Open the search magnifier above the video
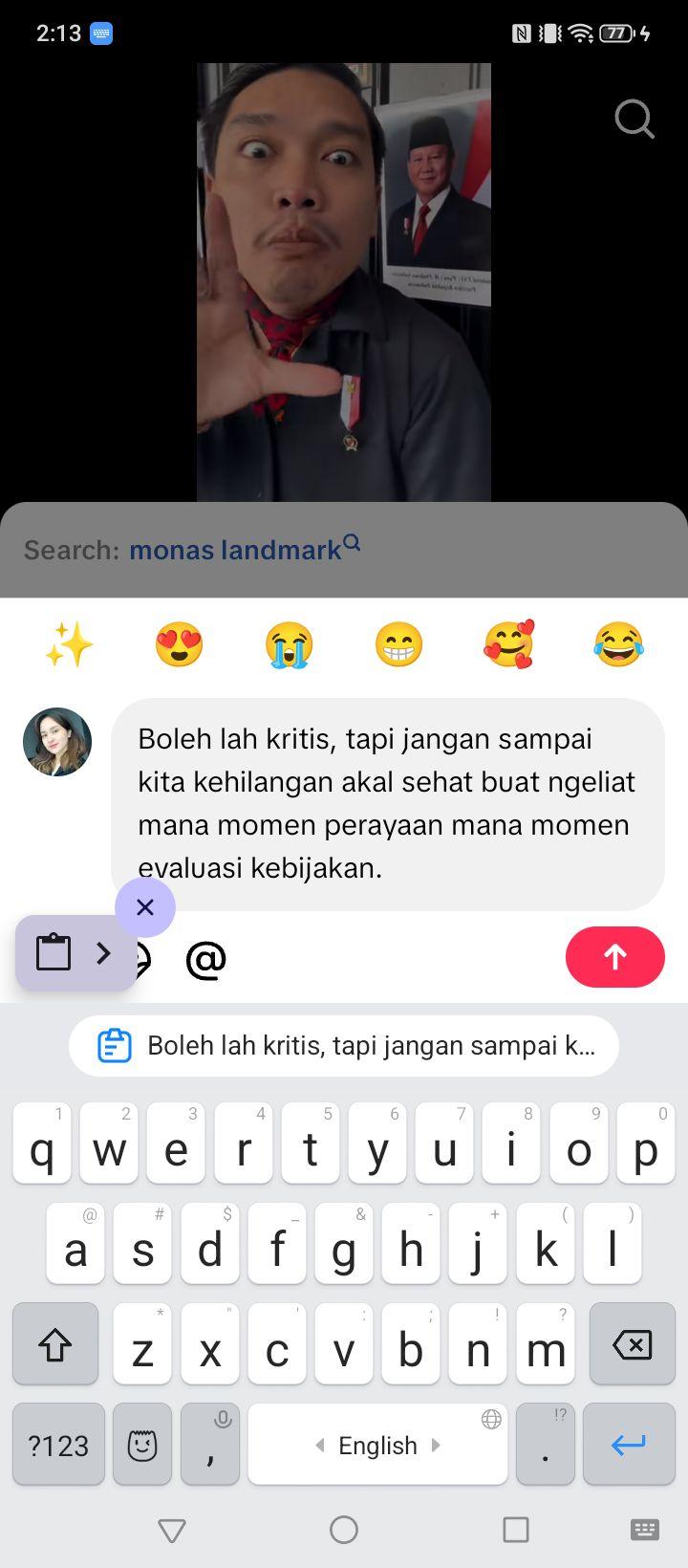This screenshot has width=688, height=1568. (634, 120)
